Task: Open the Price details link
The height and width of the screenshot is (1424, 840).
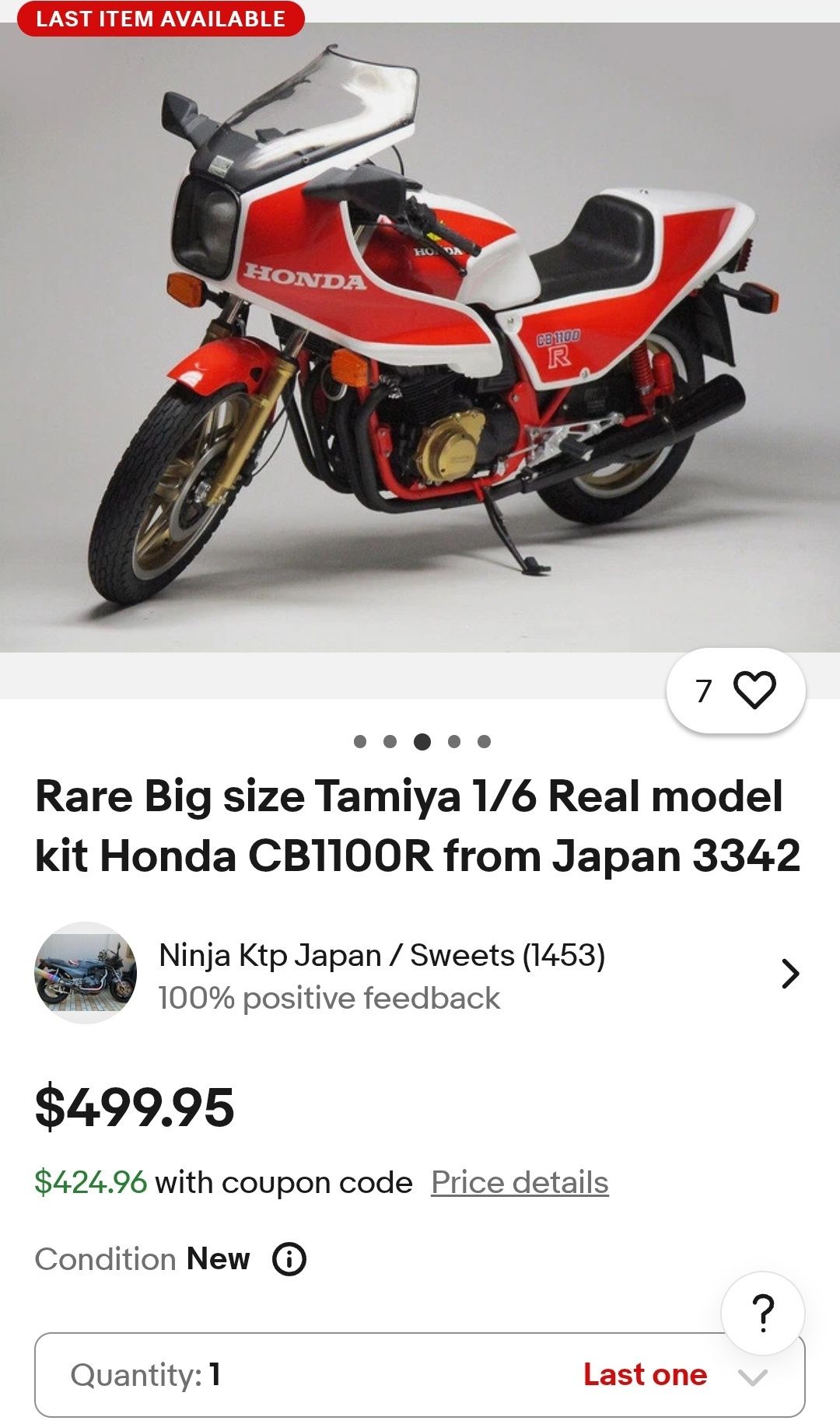Action: point(520,1182)
